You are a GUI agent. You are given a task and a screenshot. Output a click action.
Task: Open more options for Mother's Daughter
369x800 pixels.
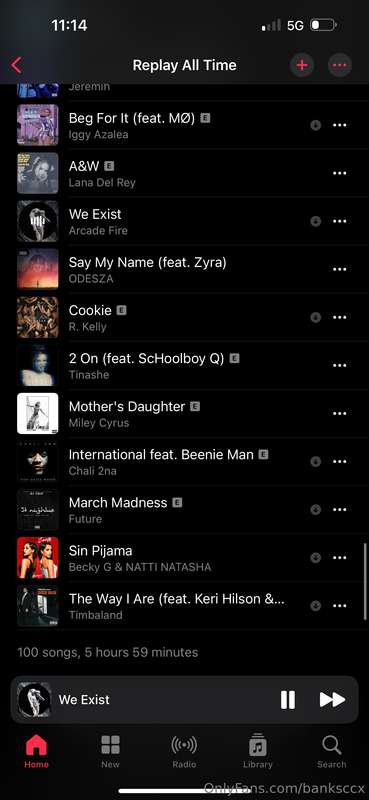click(x=339, y=414)
